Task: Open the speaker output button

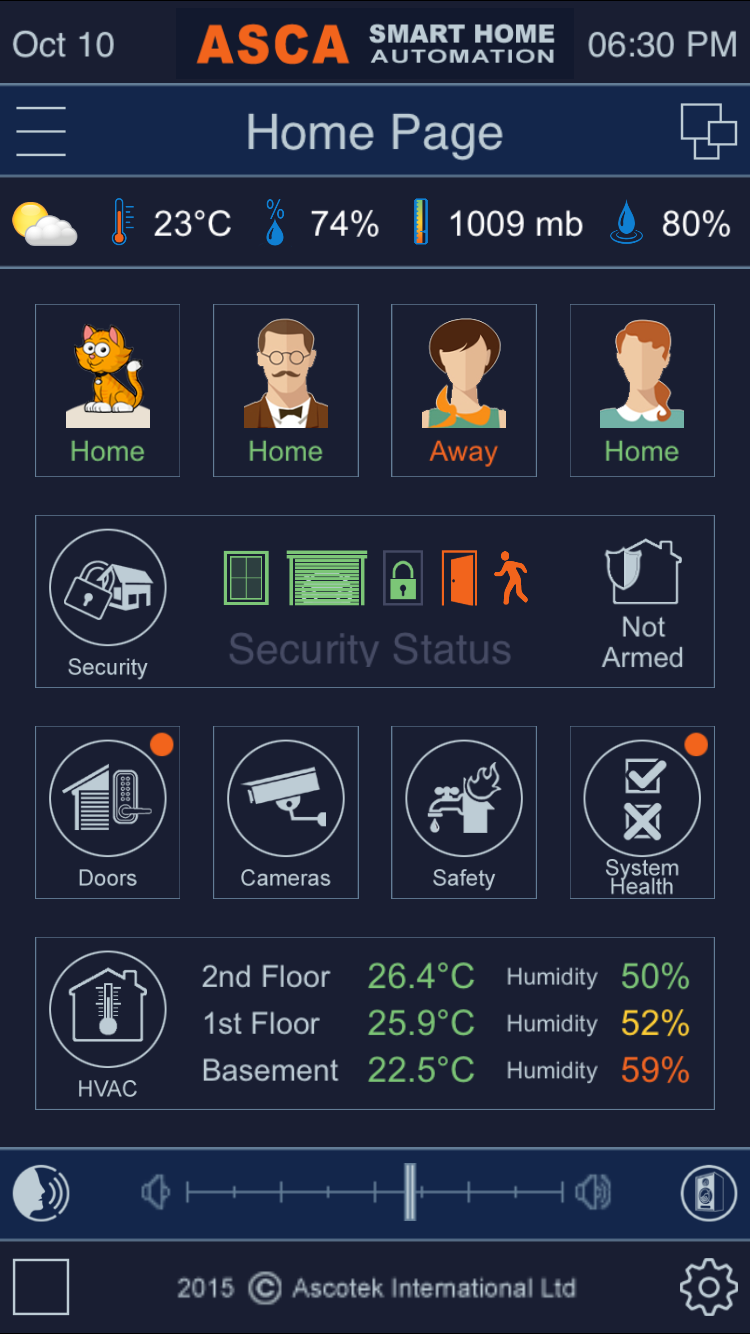Action: coord(708,1192)
